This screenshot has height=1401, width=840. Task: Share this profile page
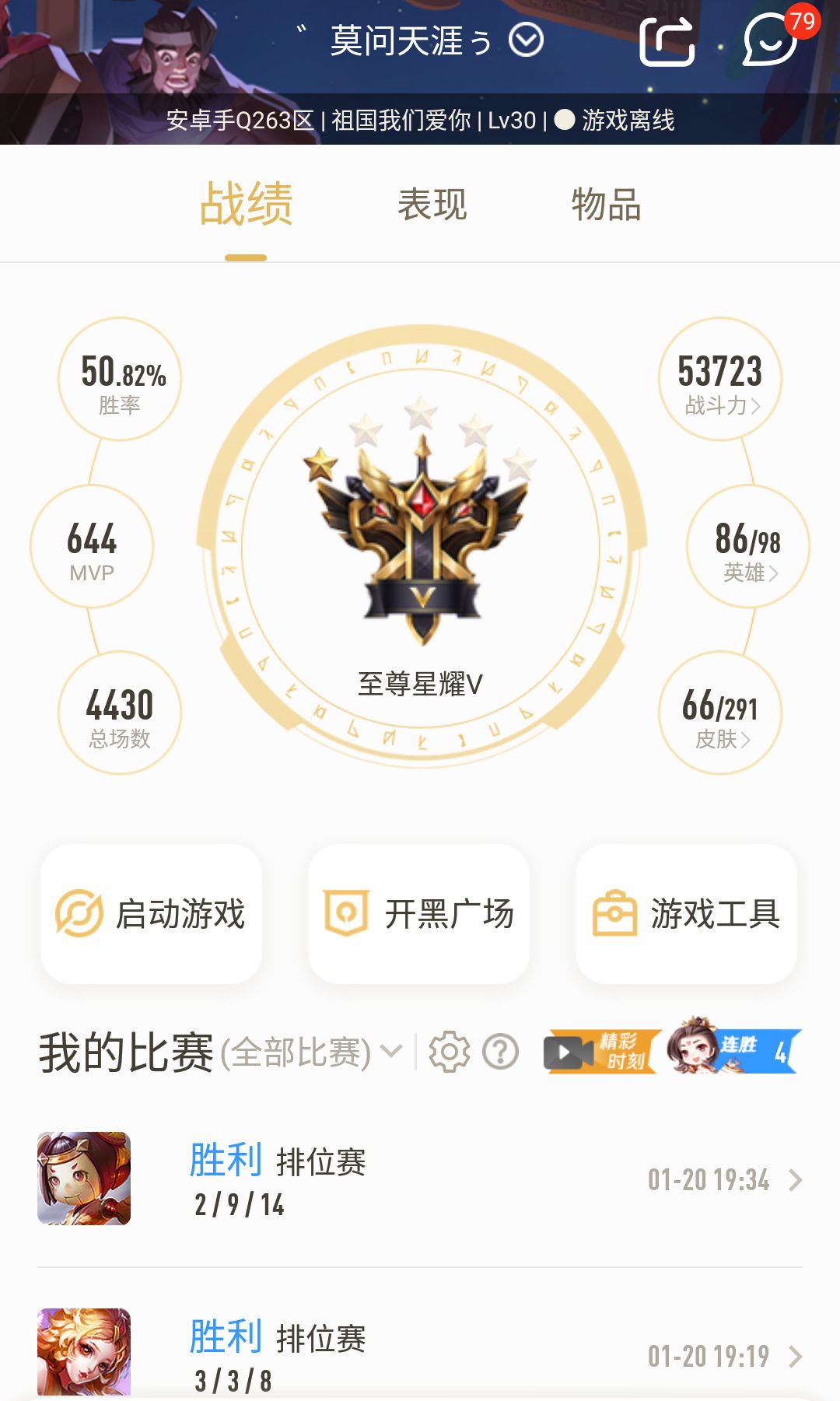coord(667,42)
